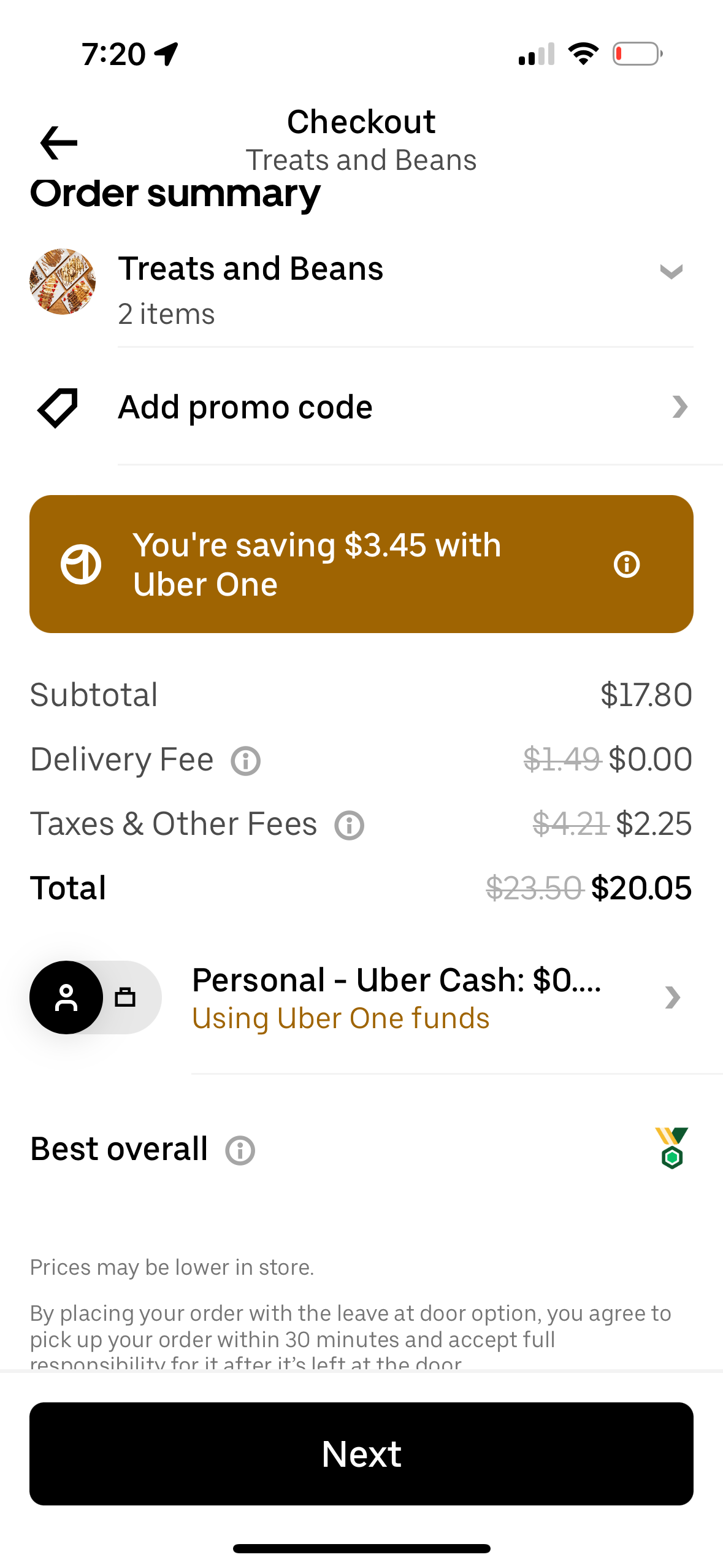Open the Uber One savings info icon

(x=627, y=564)
